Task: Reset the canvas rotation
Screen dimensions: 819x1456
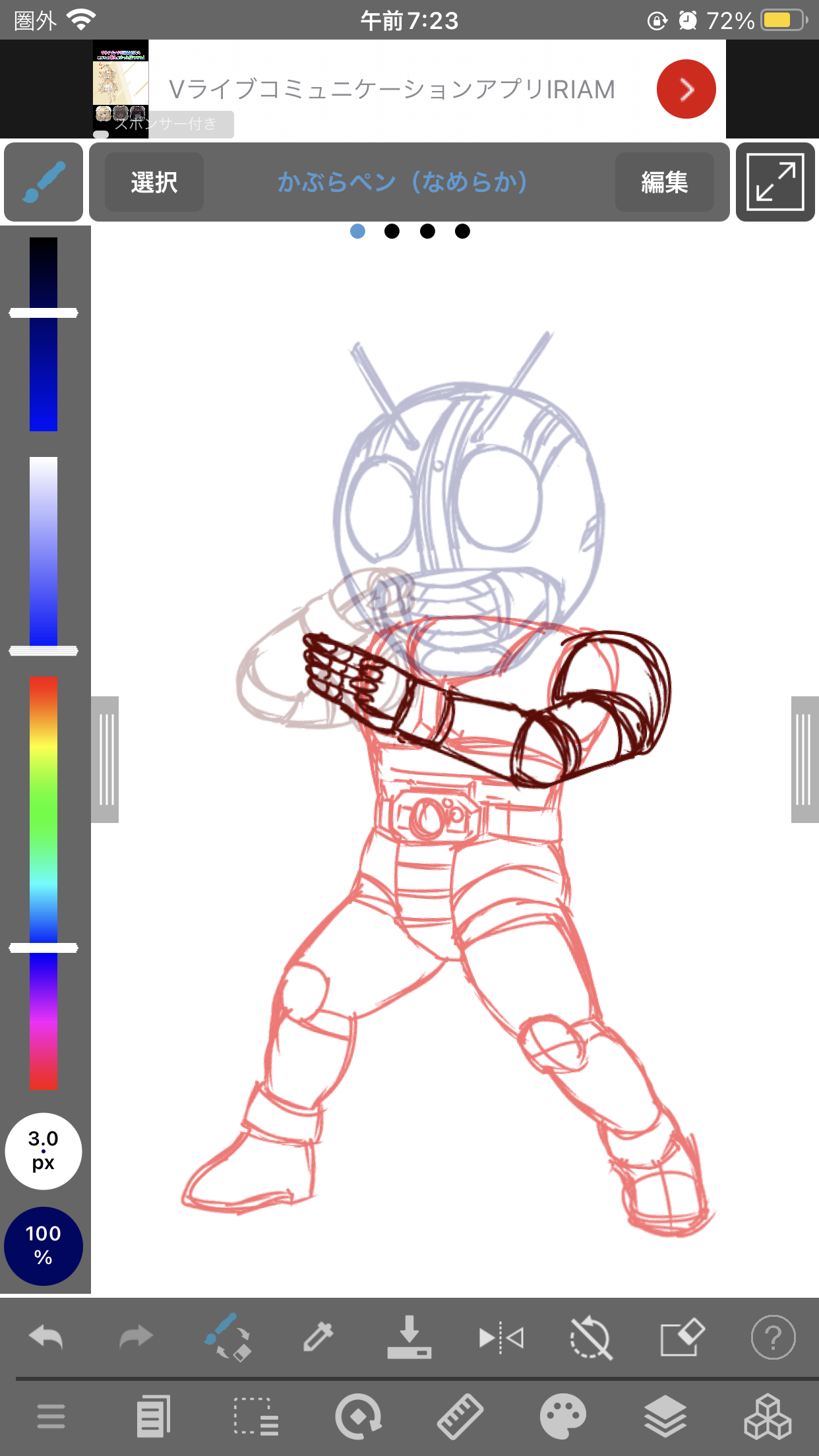Action: (x=591, y=1337)
